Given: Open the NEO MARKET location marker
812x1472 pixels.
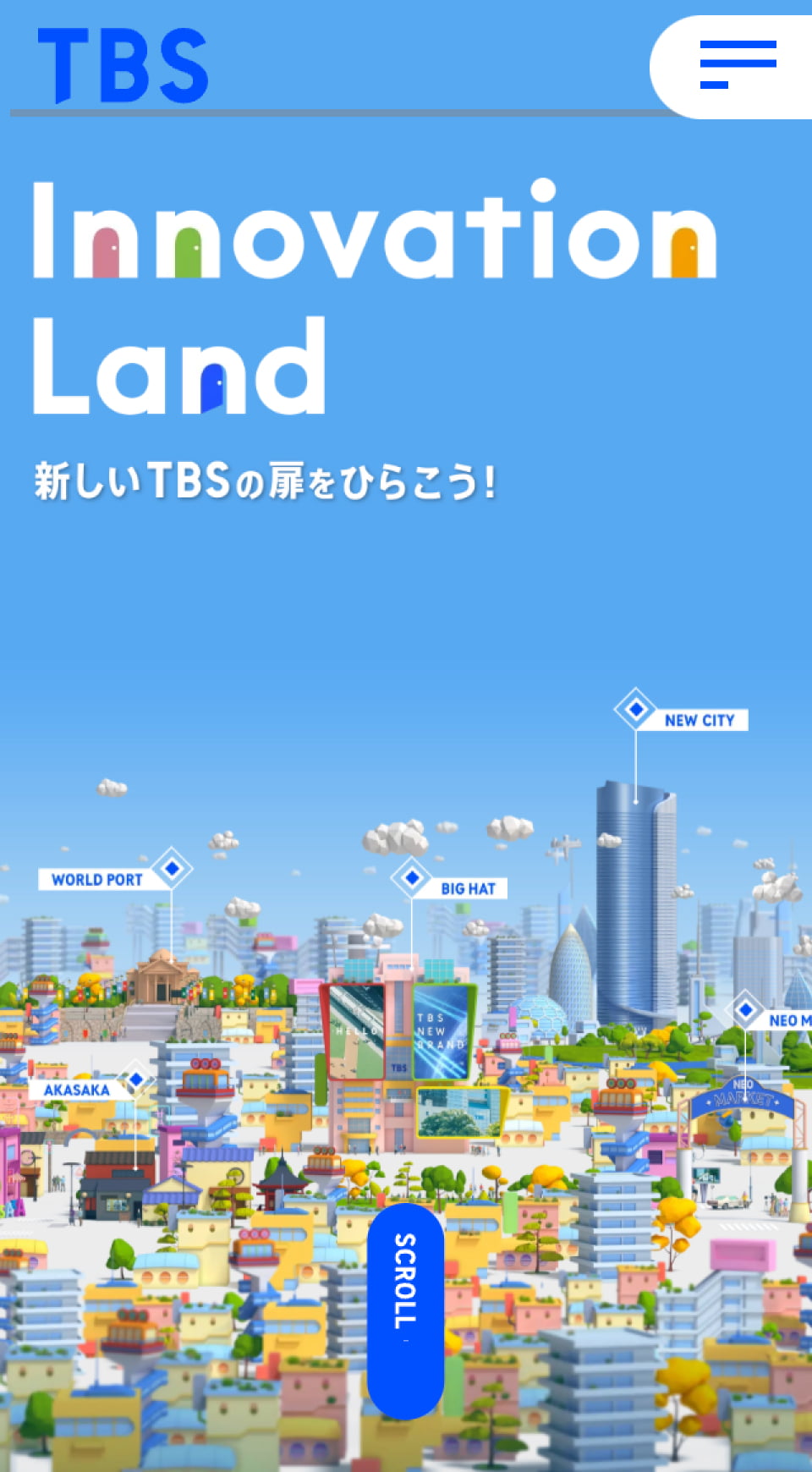Looking at the screenshot, I should (x=745, y=1010).
